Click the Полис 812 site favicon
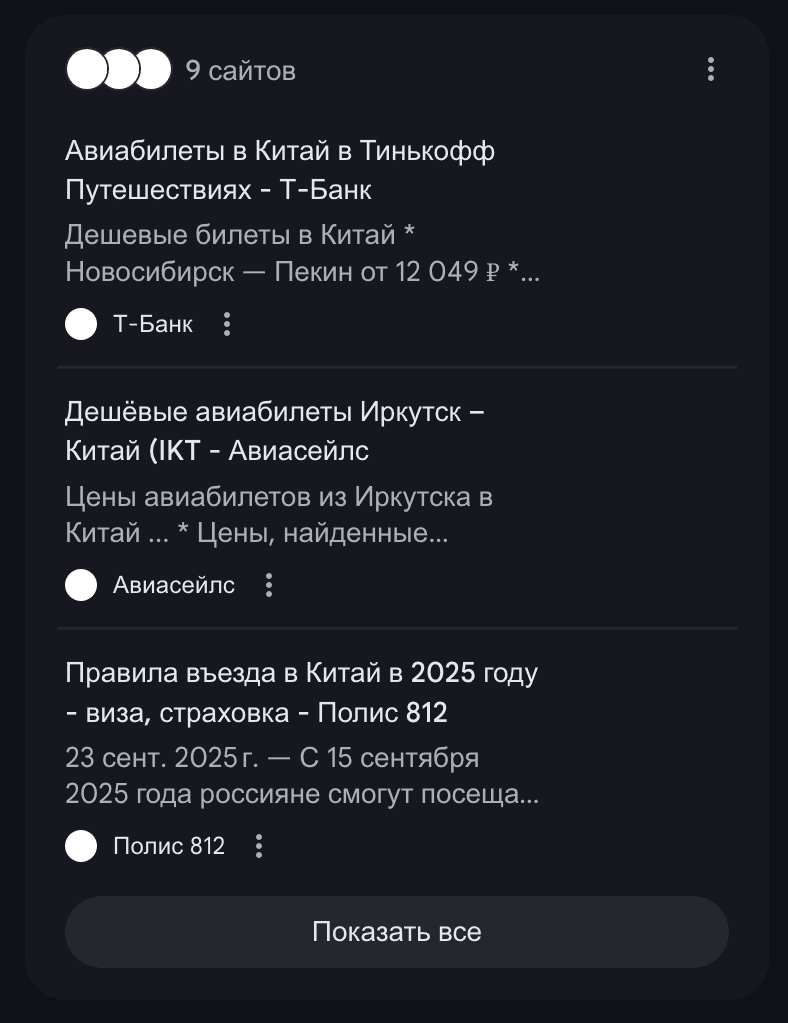Screen dimensions: 788x1023 pyautogui.click(x=81, y=846)
